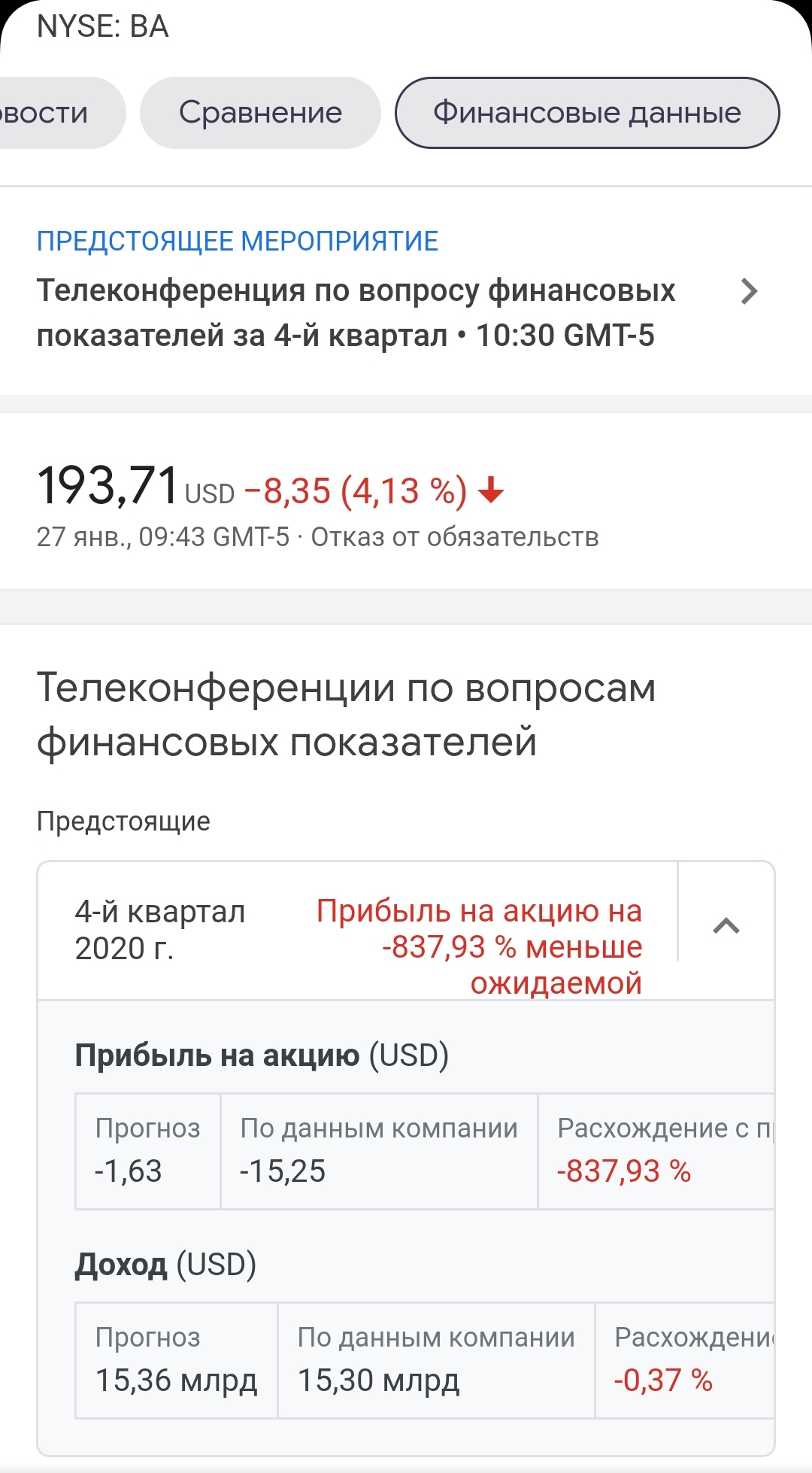Tap the Отказ от обязательств disclaimer link
Viewport: 812px width, 1473px height.
coord(455,537)
